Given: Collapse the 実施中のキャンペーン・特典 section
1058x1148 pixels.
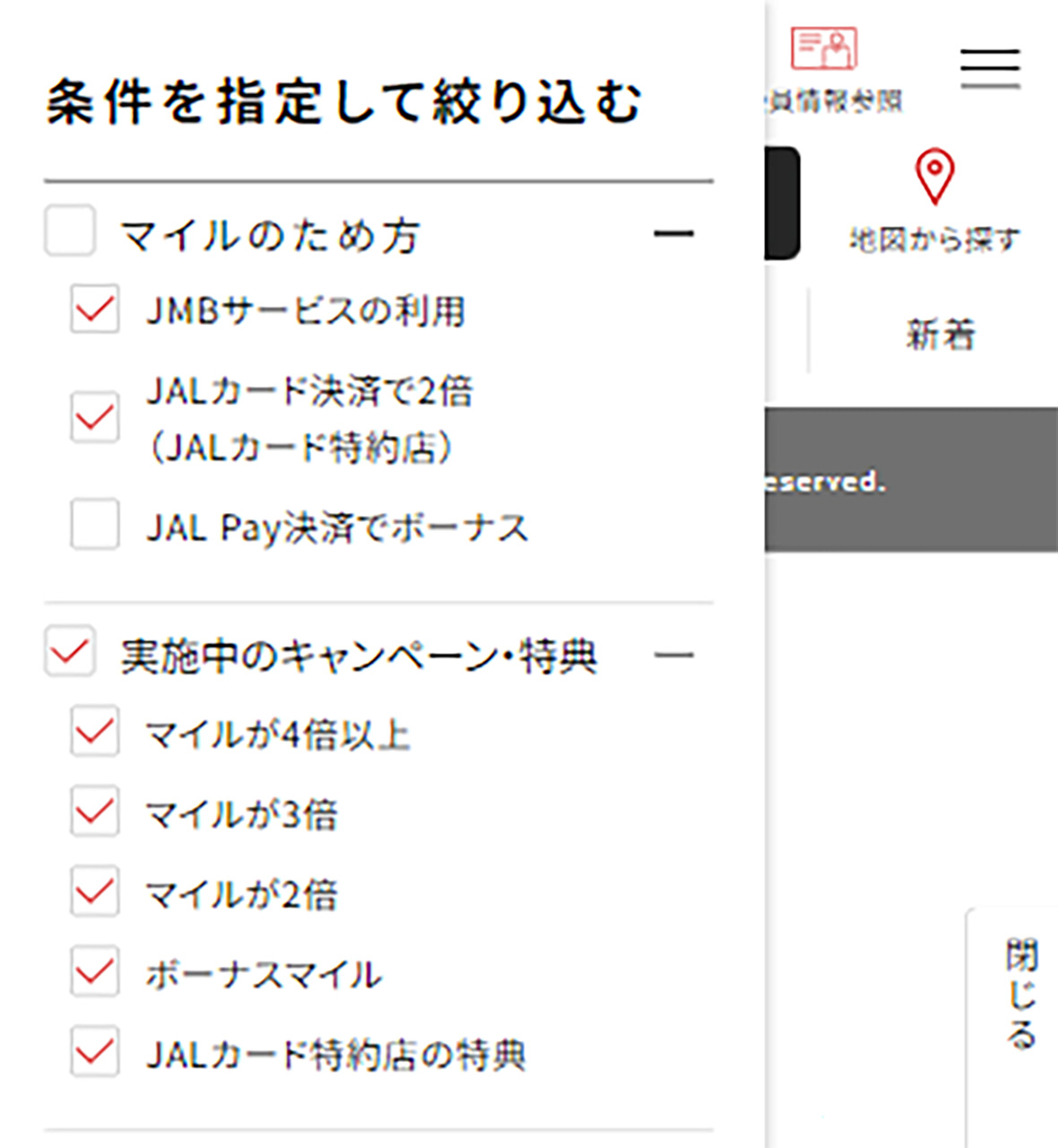Looking at the screenshot, I should [x=674, y=654].
